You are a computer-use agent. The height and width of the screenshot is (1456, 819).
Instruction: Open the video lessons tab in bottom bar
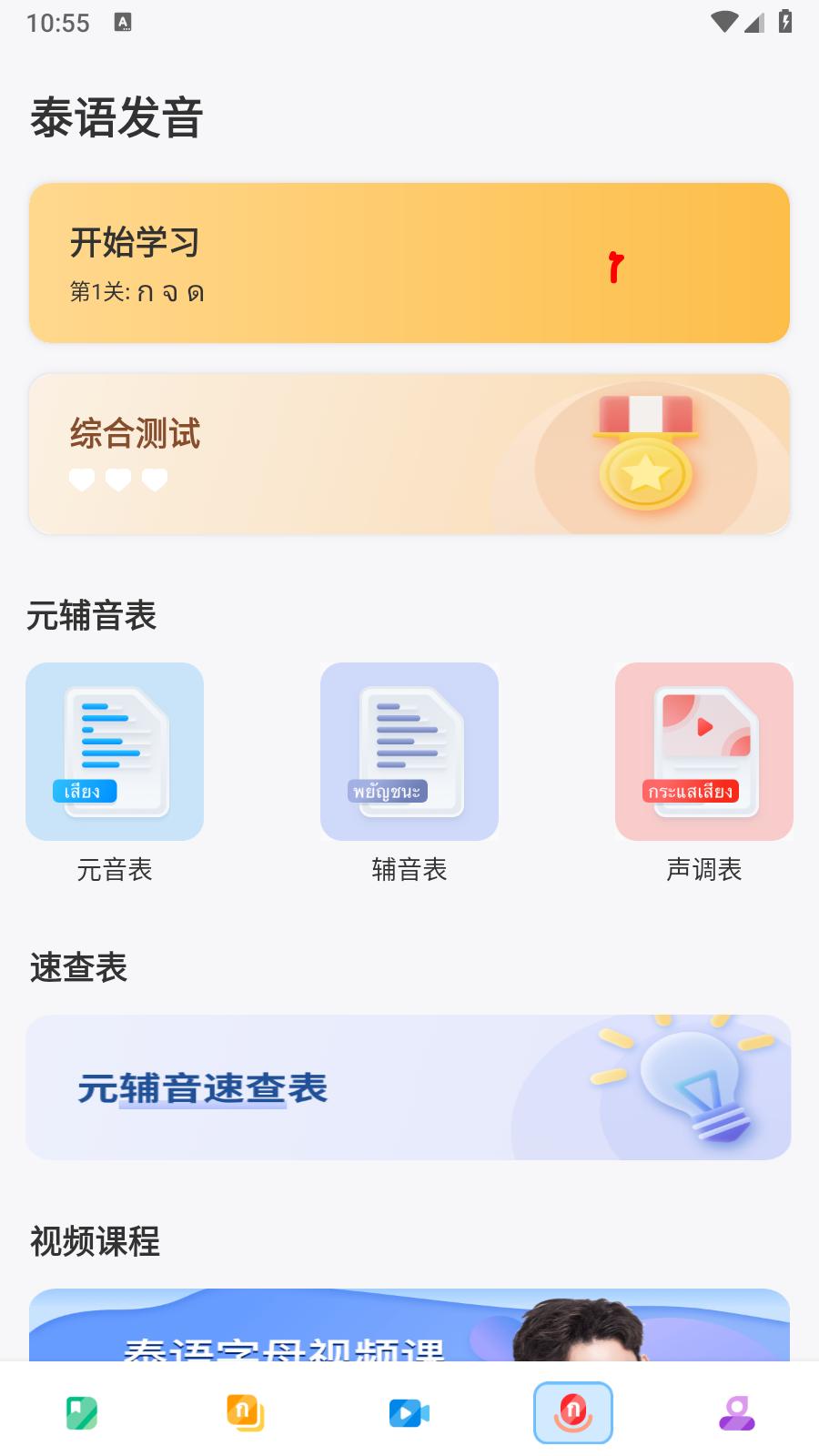pos(409,1413)
